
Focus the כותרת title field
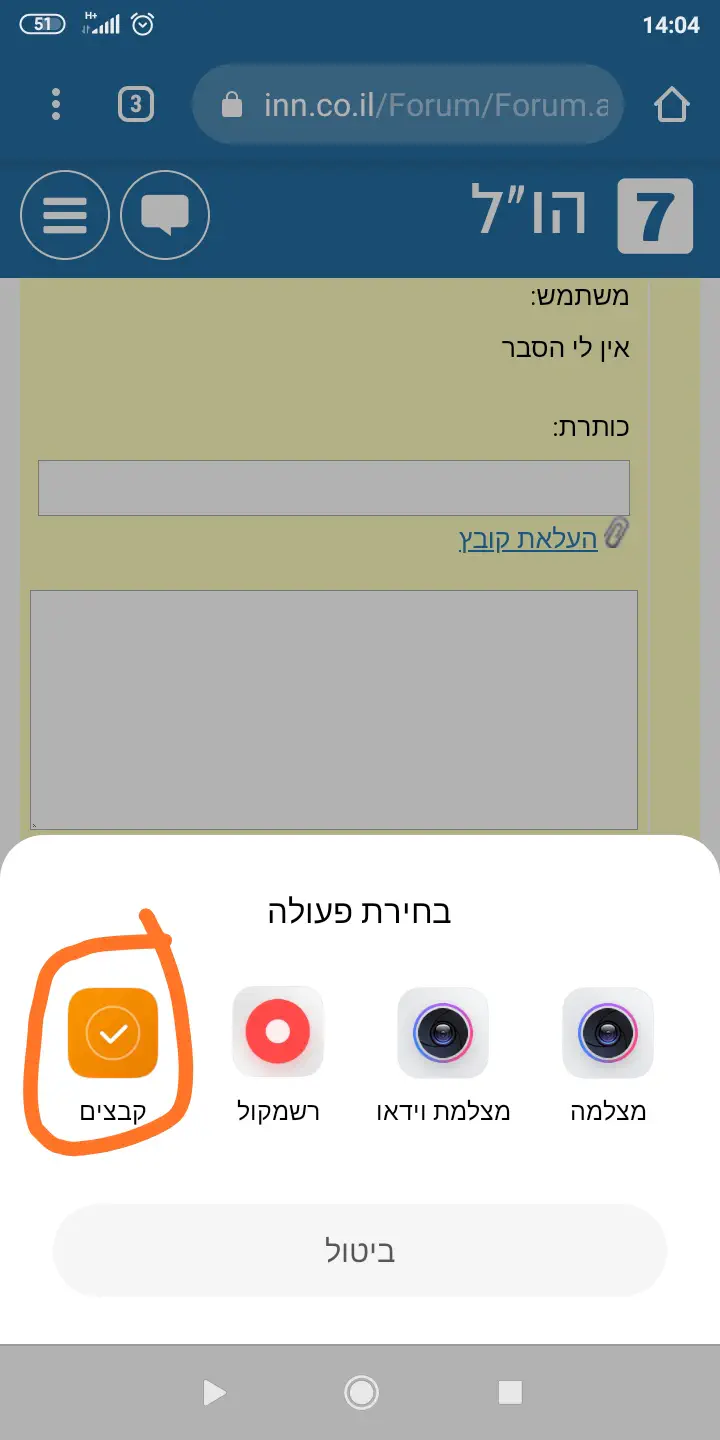tap(334, 488)
